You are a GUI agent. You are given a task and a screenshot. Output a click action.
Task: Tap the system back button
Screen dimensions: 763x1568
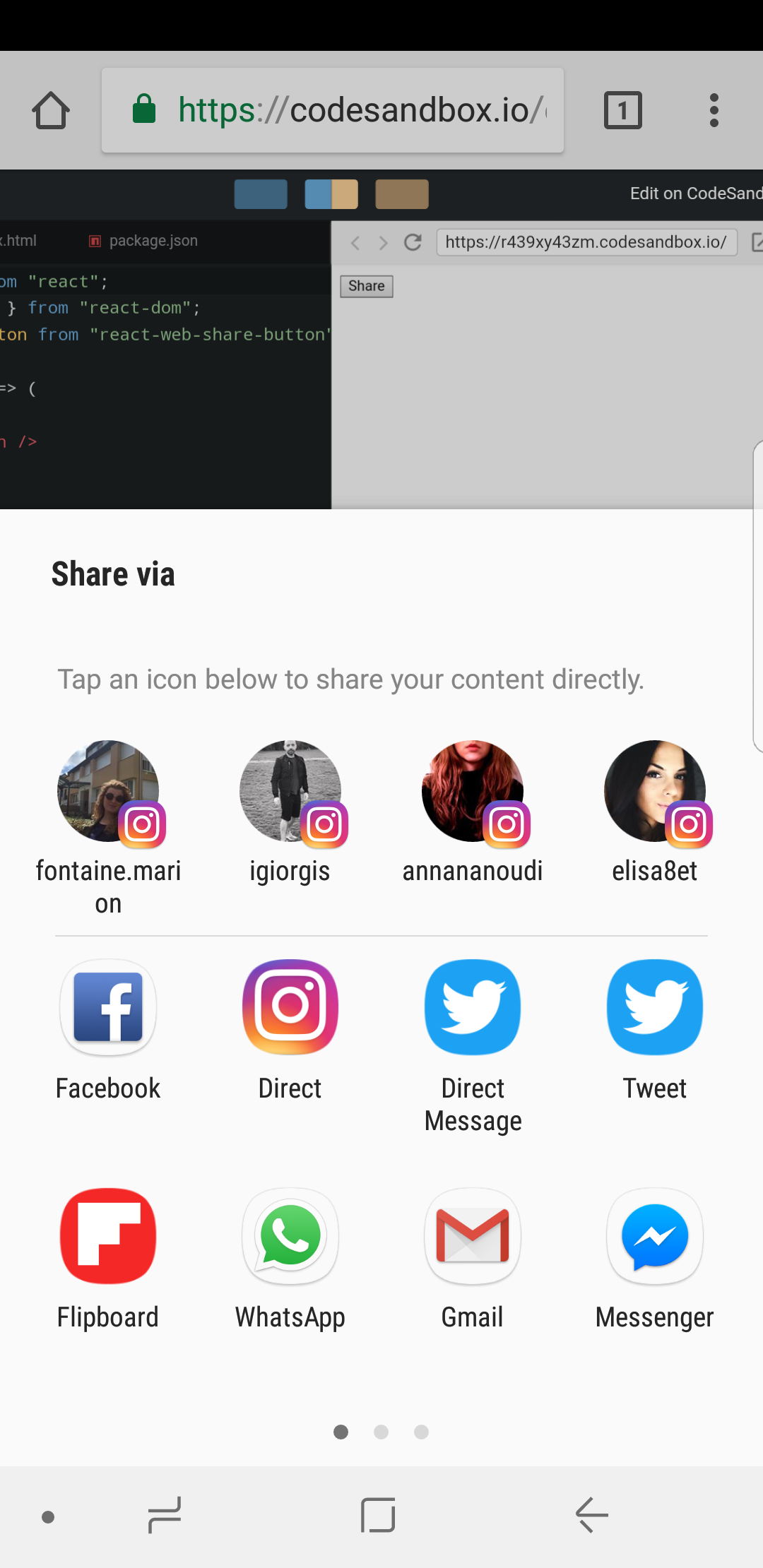coord(592,1515)
